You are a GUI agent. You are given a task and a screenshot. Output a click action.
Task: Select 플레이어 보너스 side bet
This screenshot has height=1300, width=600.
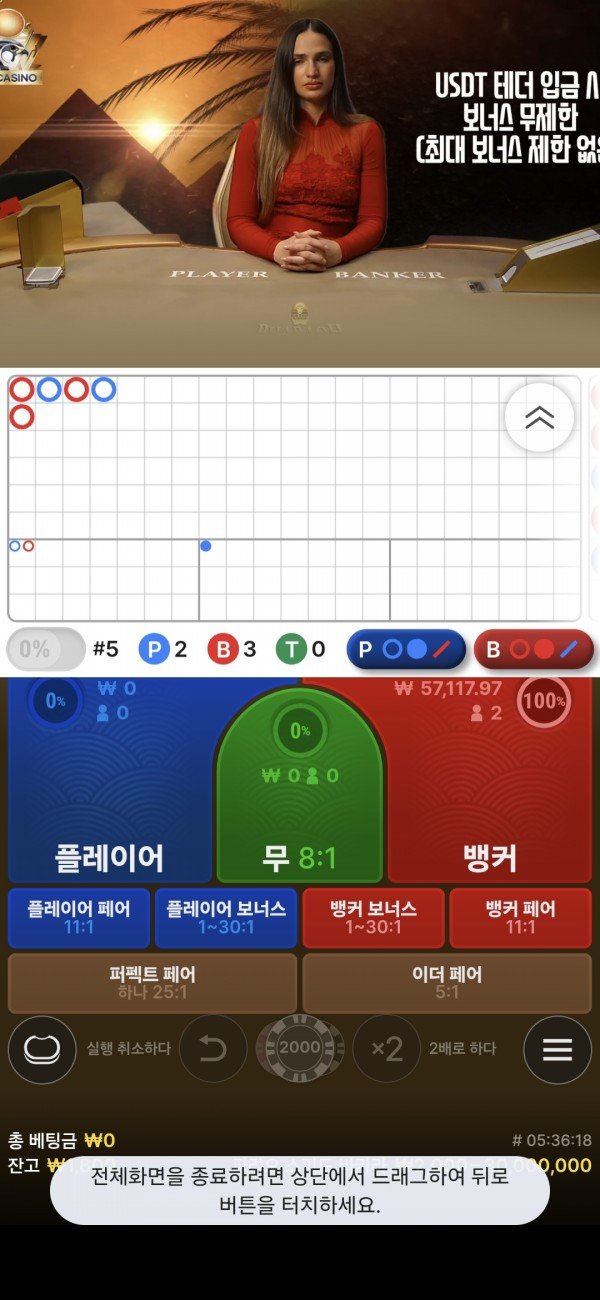point(226,918)
